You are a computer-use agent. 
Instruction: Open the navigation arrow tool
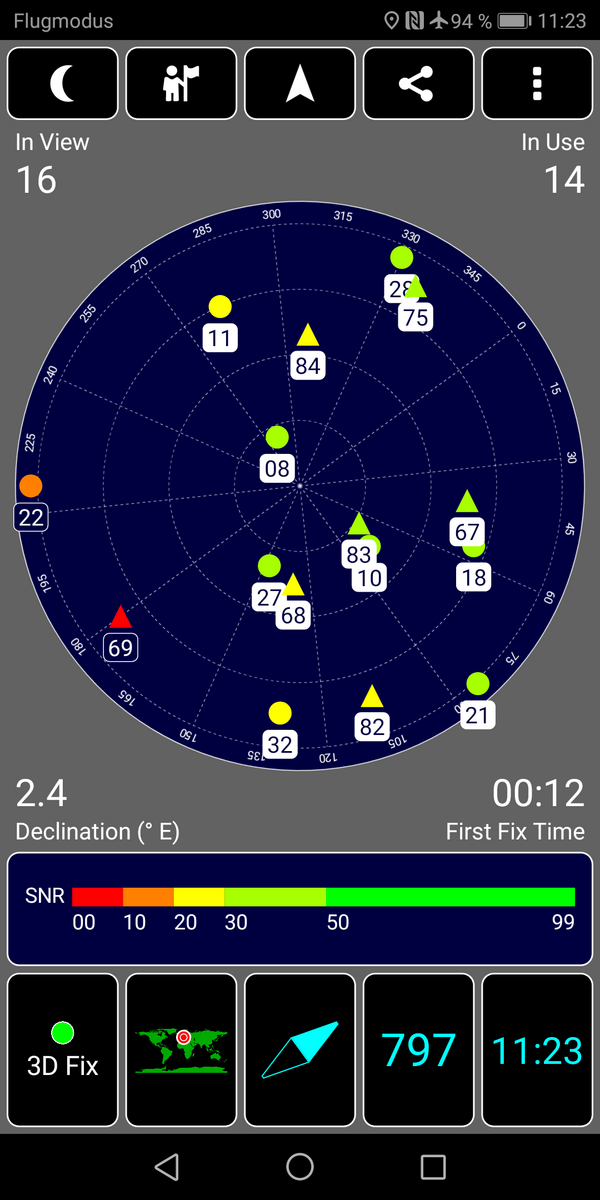[x=300, y=84]
